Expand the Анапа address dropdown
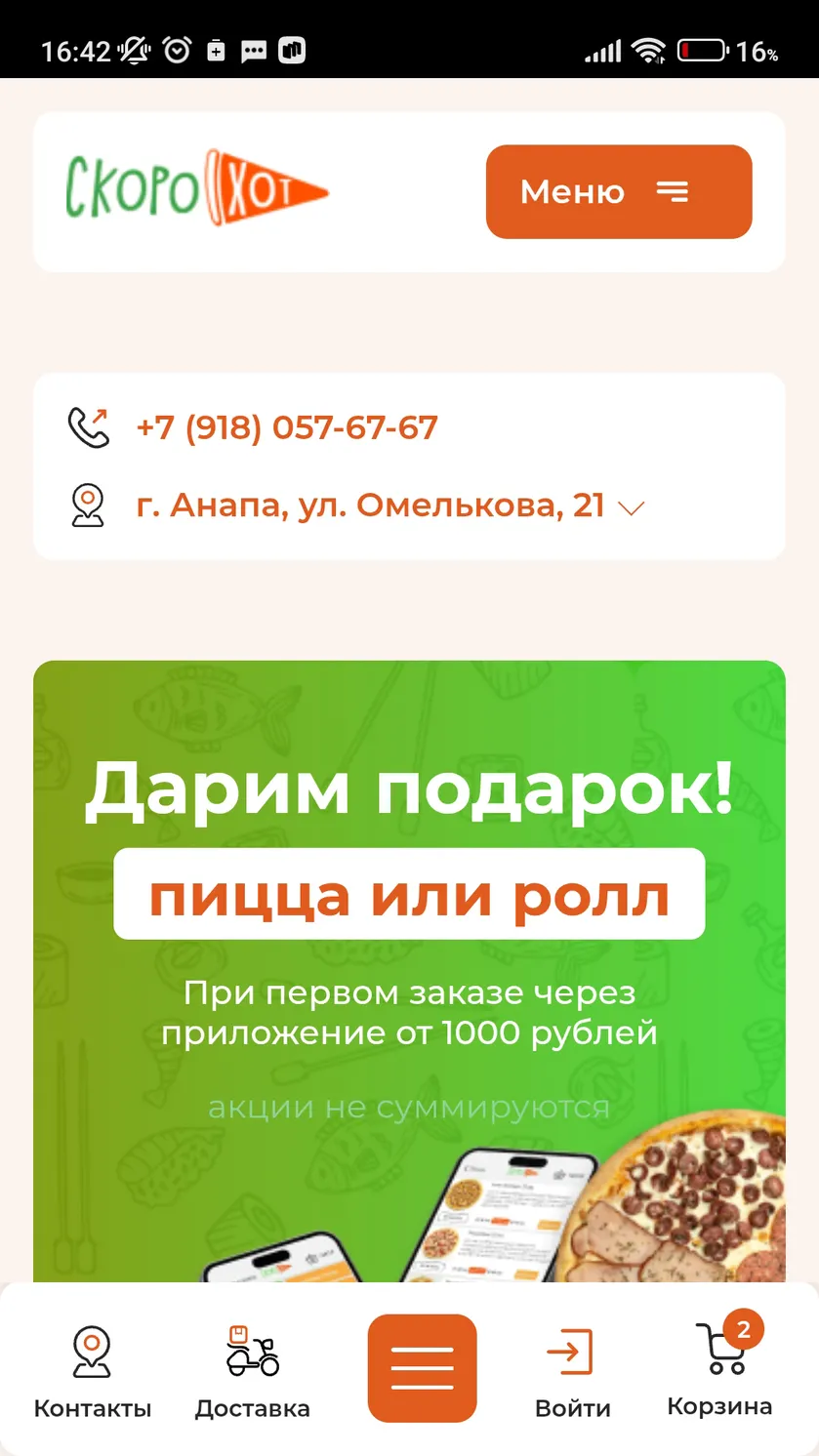The image size is (819, 1456). pyautogui.click(x=632, y=507)
